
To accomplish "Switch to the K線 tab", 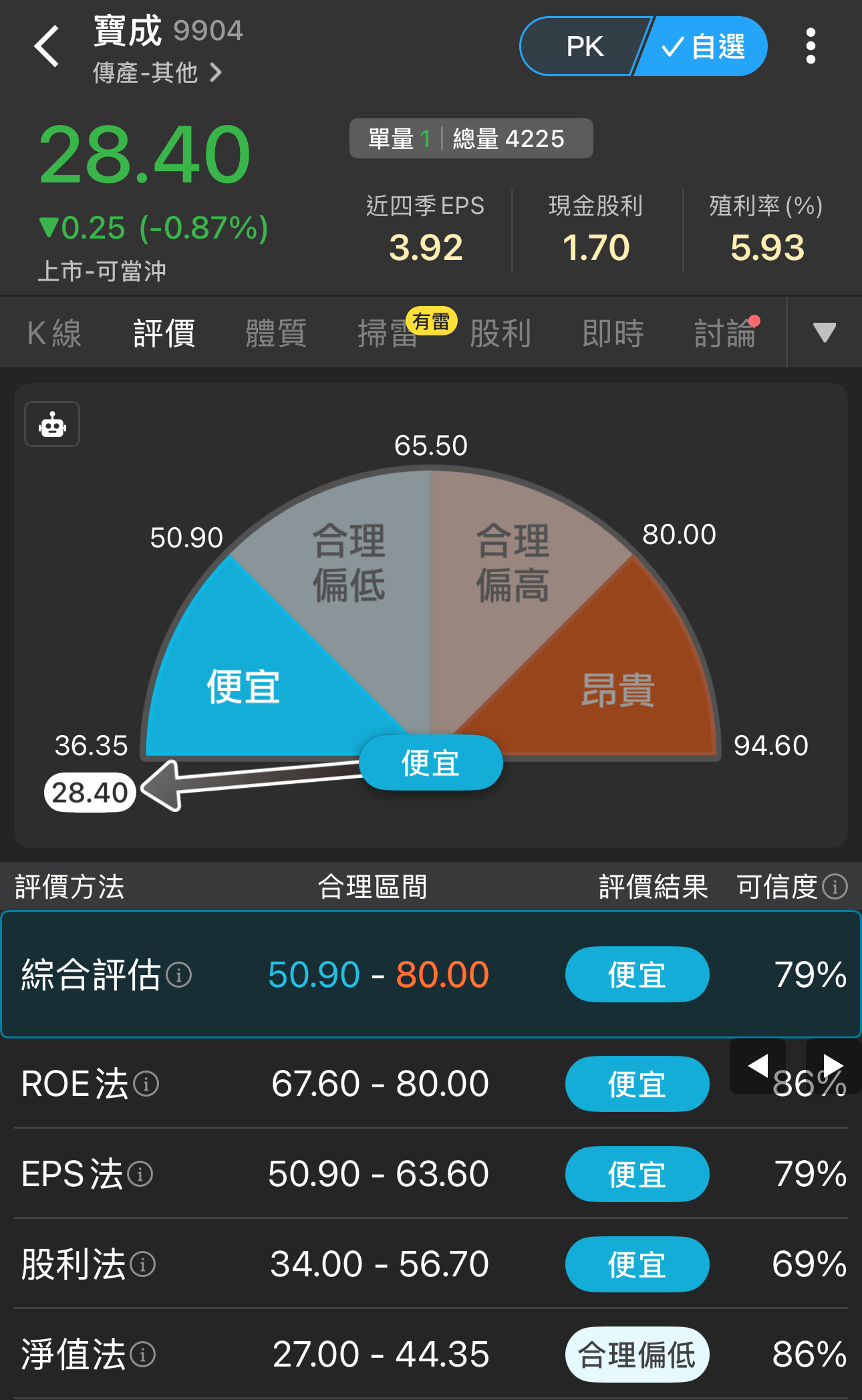I will (x=54, y=333).
